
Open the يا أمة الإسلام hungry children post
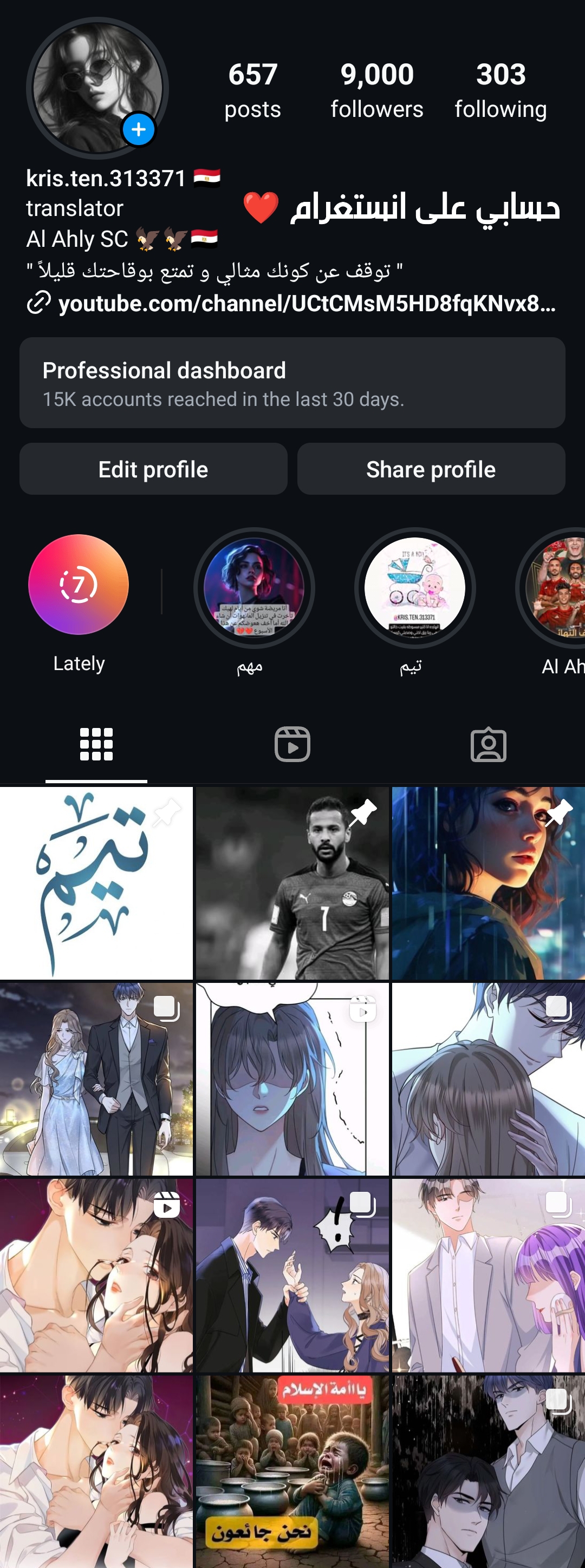292,1471
